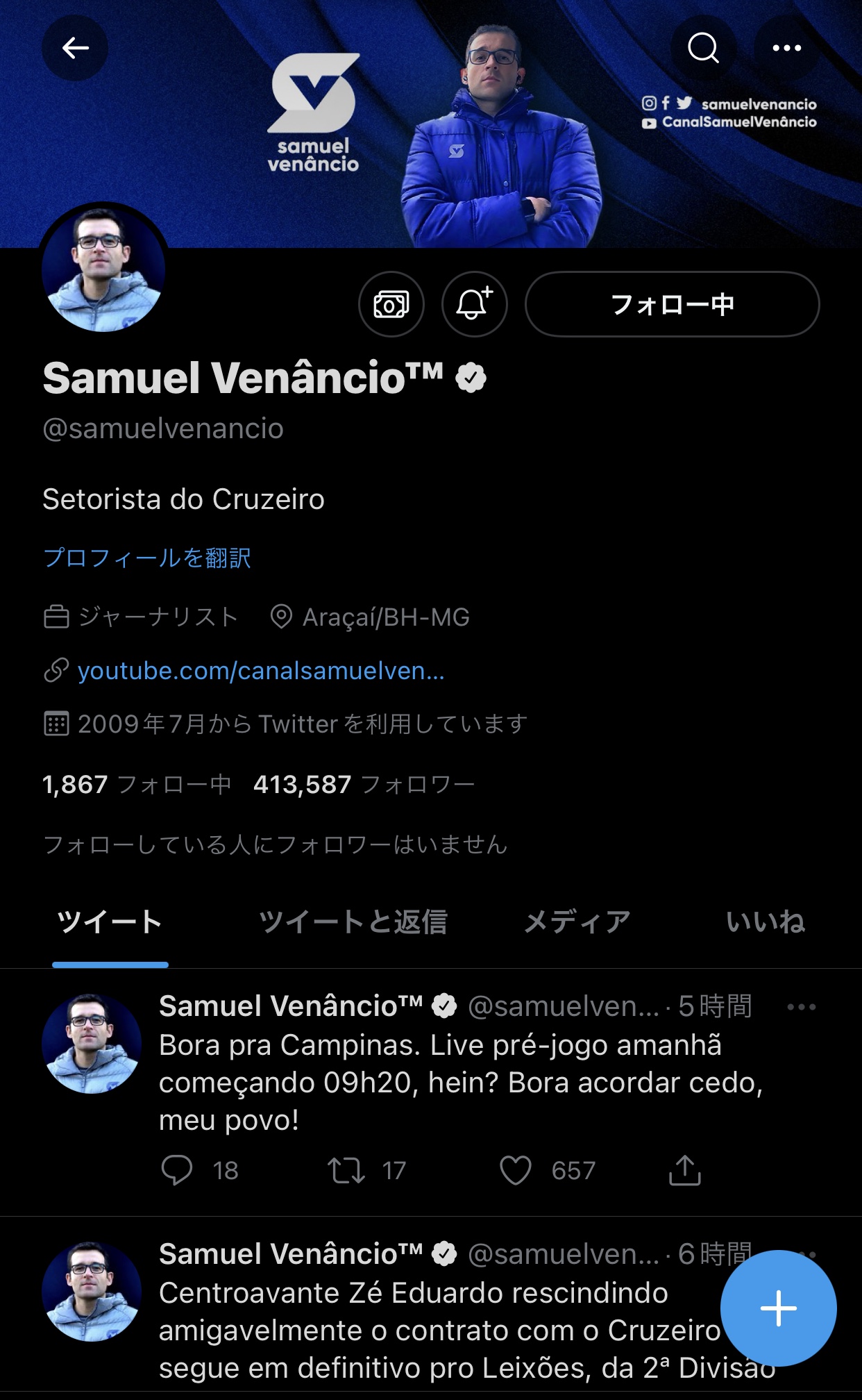Switch to the メディア tab
Screen dimensions: 862x1400
pyautogui.click(x=577, y=922)
